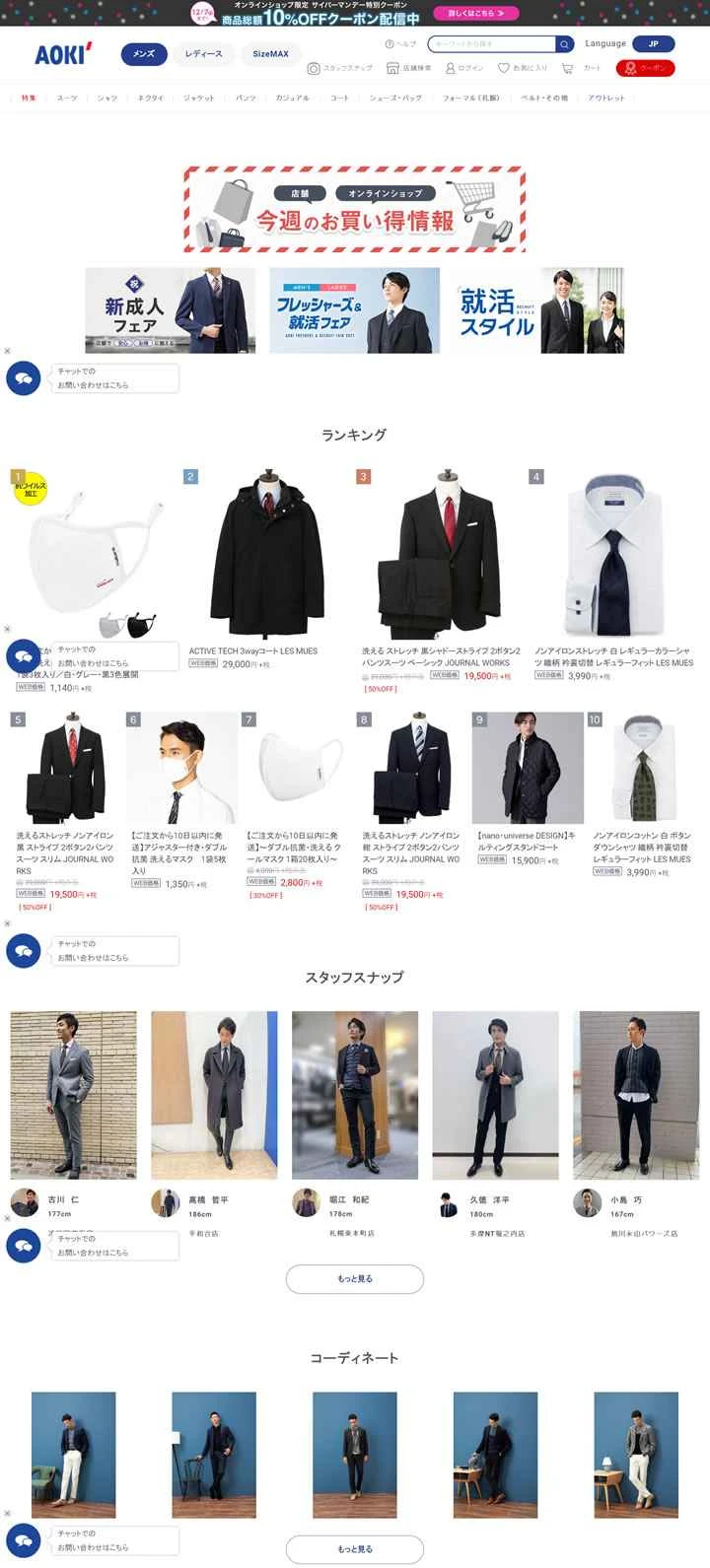Viewport: 710px width, 1568px height.
Task: Open the red クーポン button
Action: 645,68
